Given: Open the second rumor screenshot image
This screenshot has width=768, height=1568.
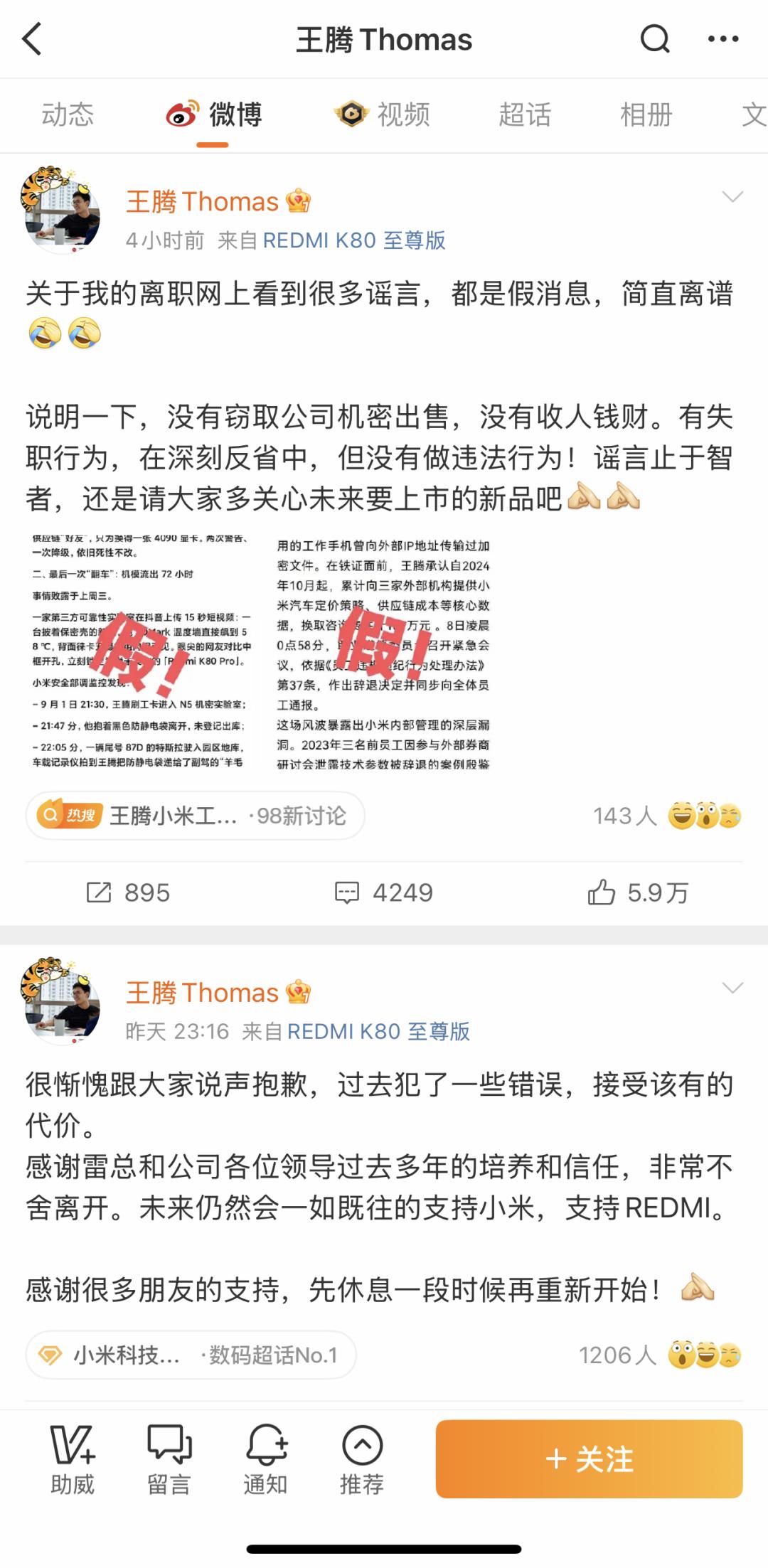Looking at the screenshot, I should (x=383, y=651).
